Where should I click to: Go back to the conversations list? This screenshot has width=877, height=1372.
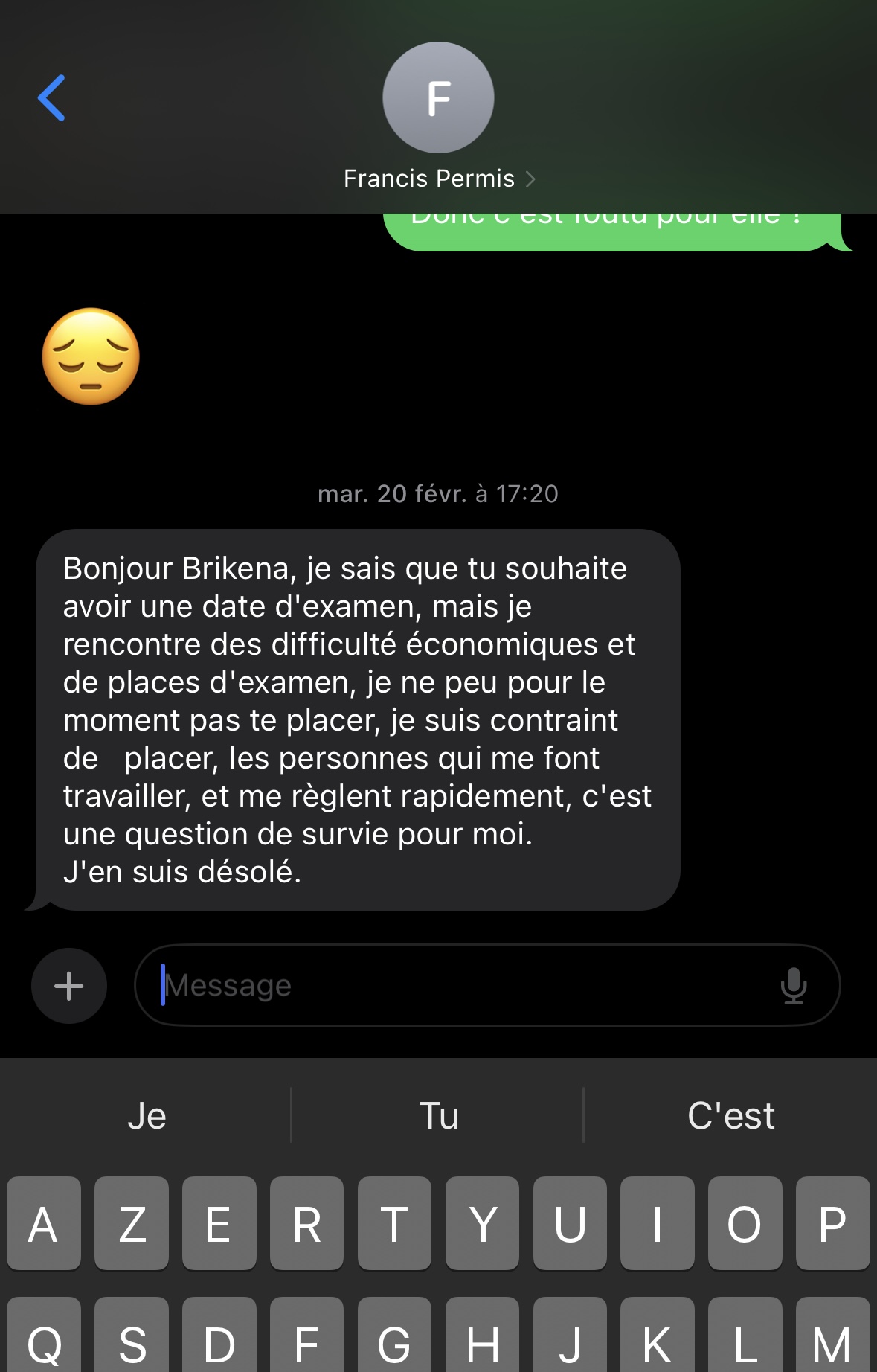[51, 97]
